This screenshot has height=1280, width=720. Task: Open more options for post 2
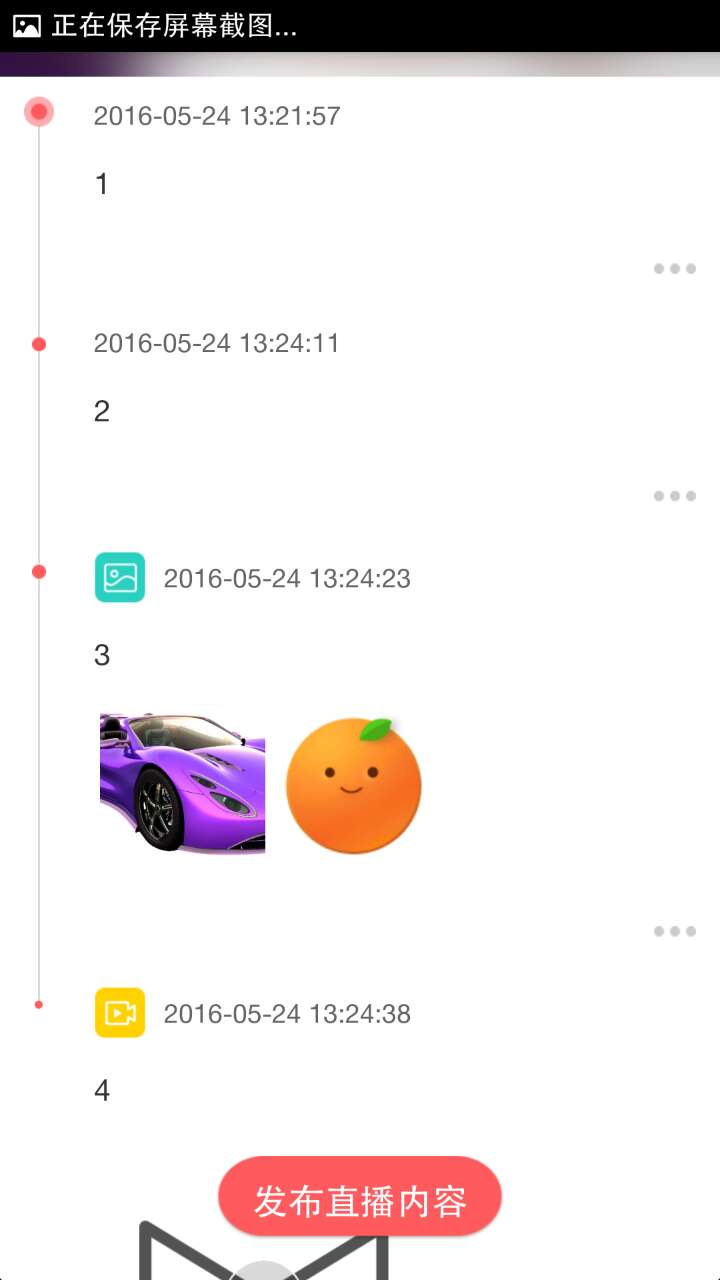(x=675, y=496)
